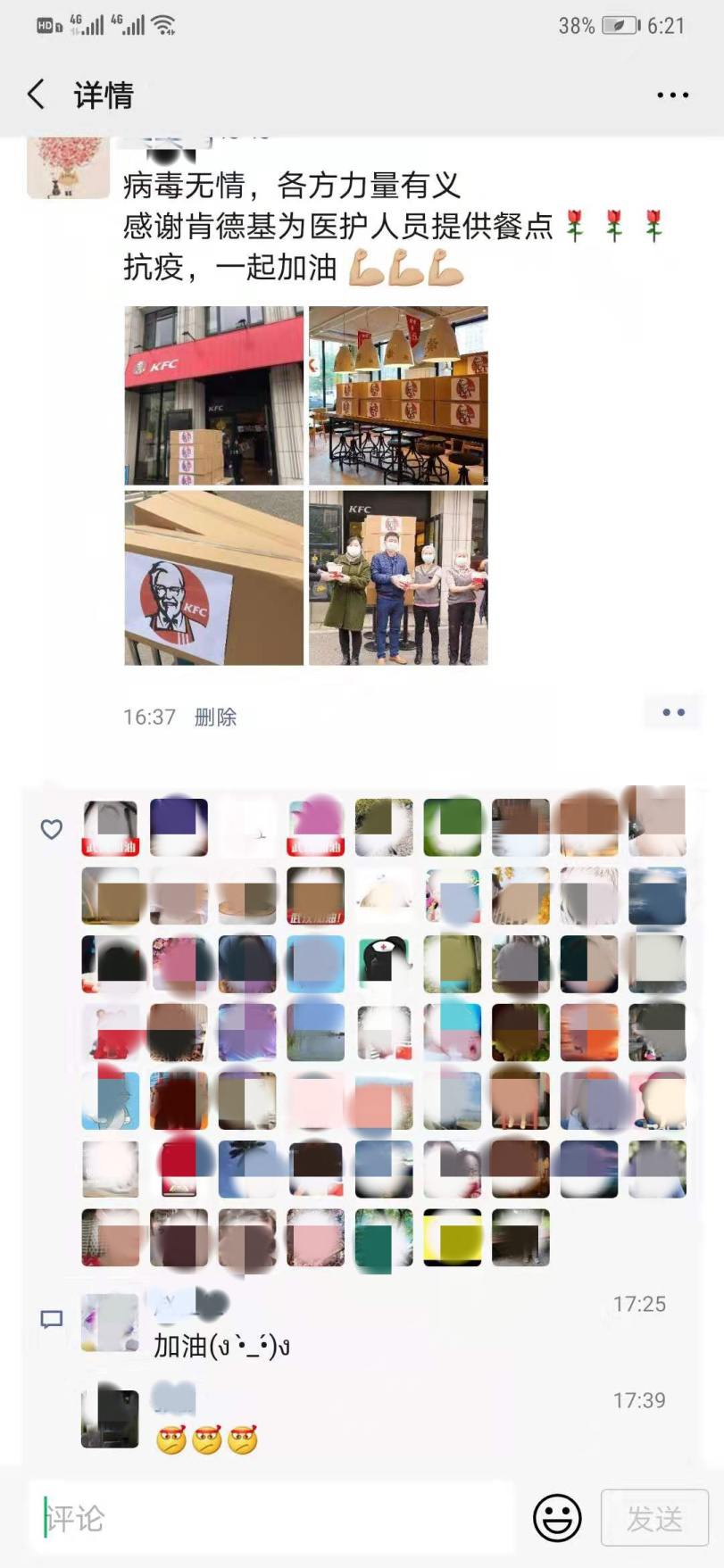Tap the 发送 send button

654,1517
